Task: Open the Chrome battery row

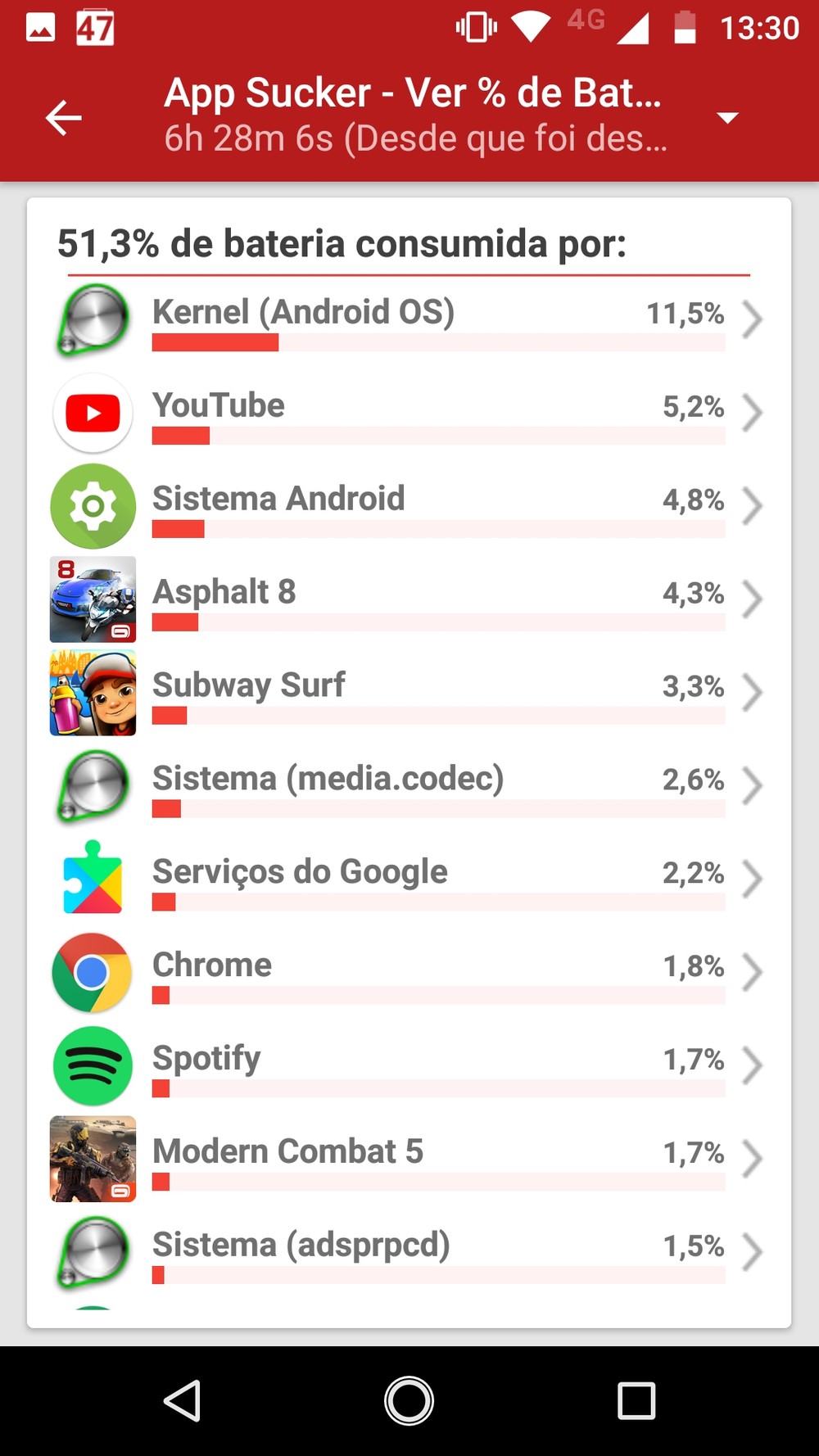Action: pyautogui.click(x=409, y=974)
